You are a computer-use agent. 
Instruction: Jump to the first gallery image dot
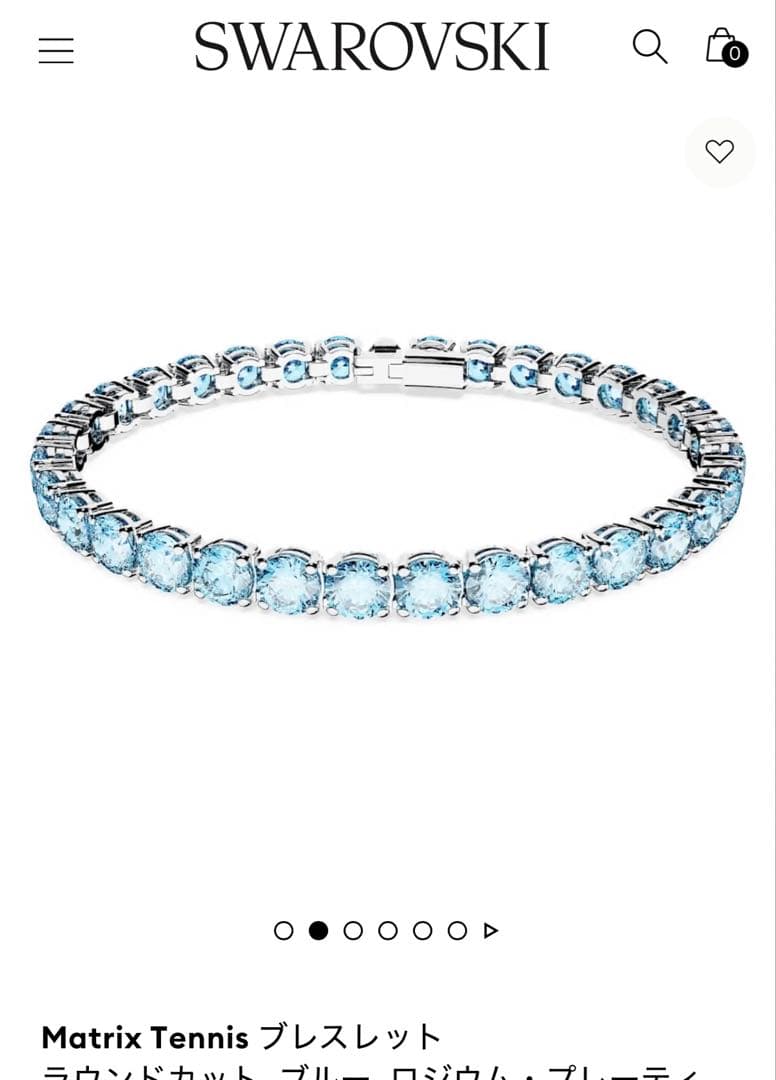pos(284,931)
